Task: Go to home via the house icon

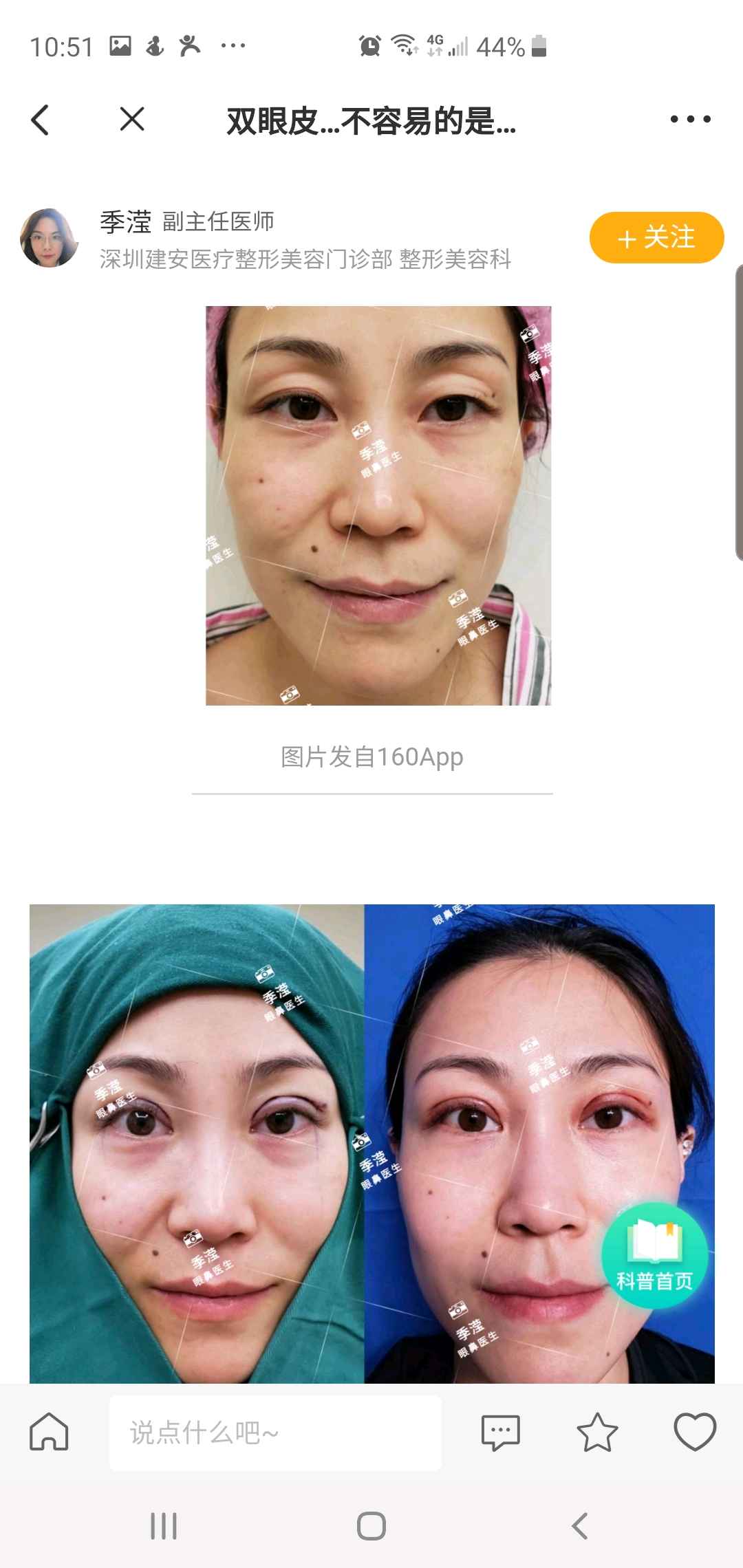Action: coord(49,1433)
